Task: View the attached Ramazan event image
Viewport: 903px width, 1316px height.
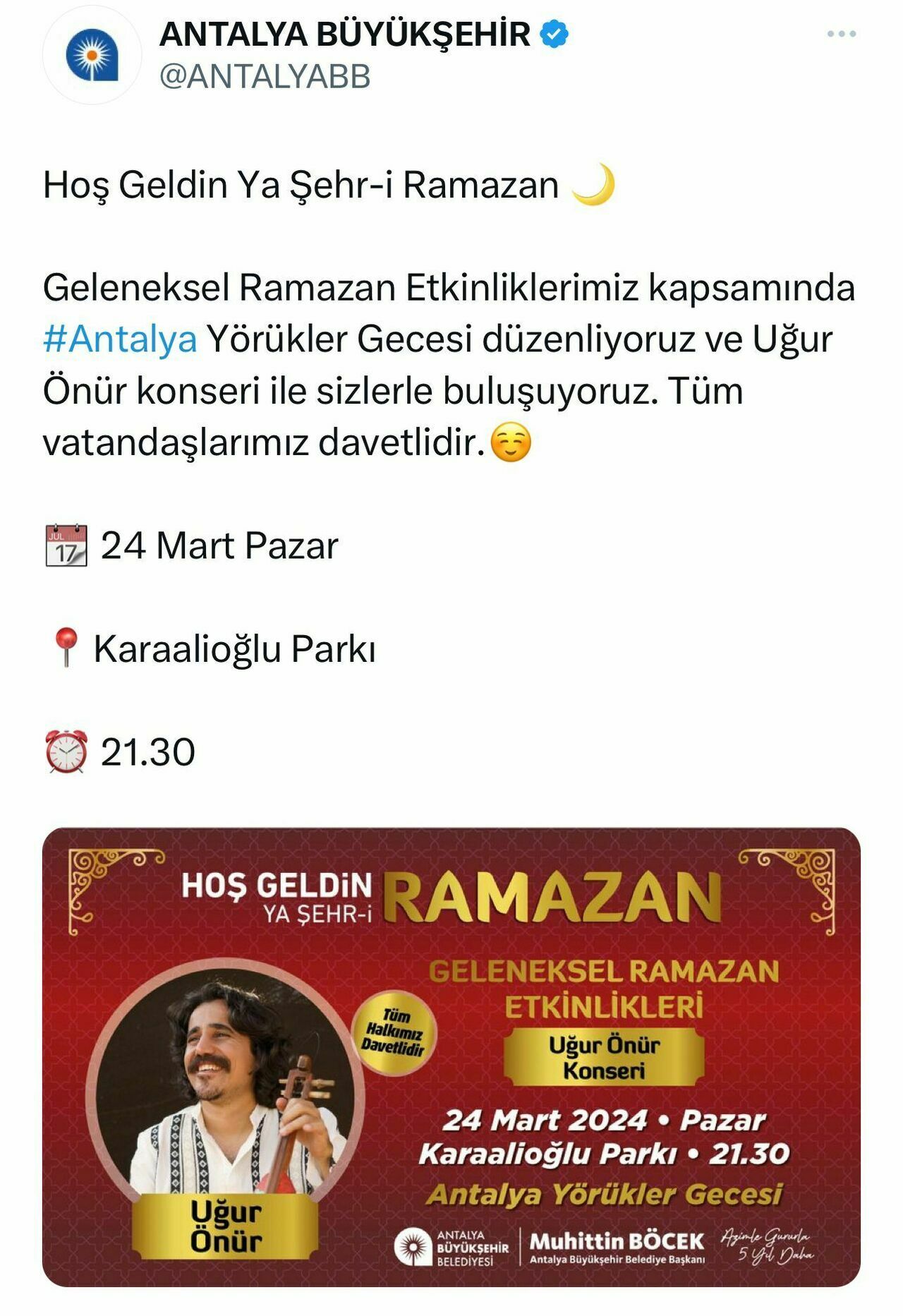Action: (451, 1056)
